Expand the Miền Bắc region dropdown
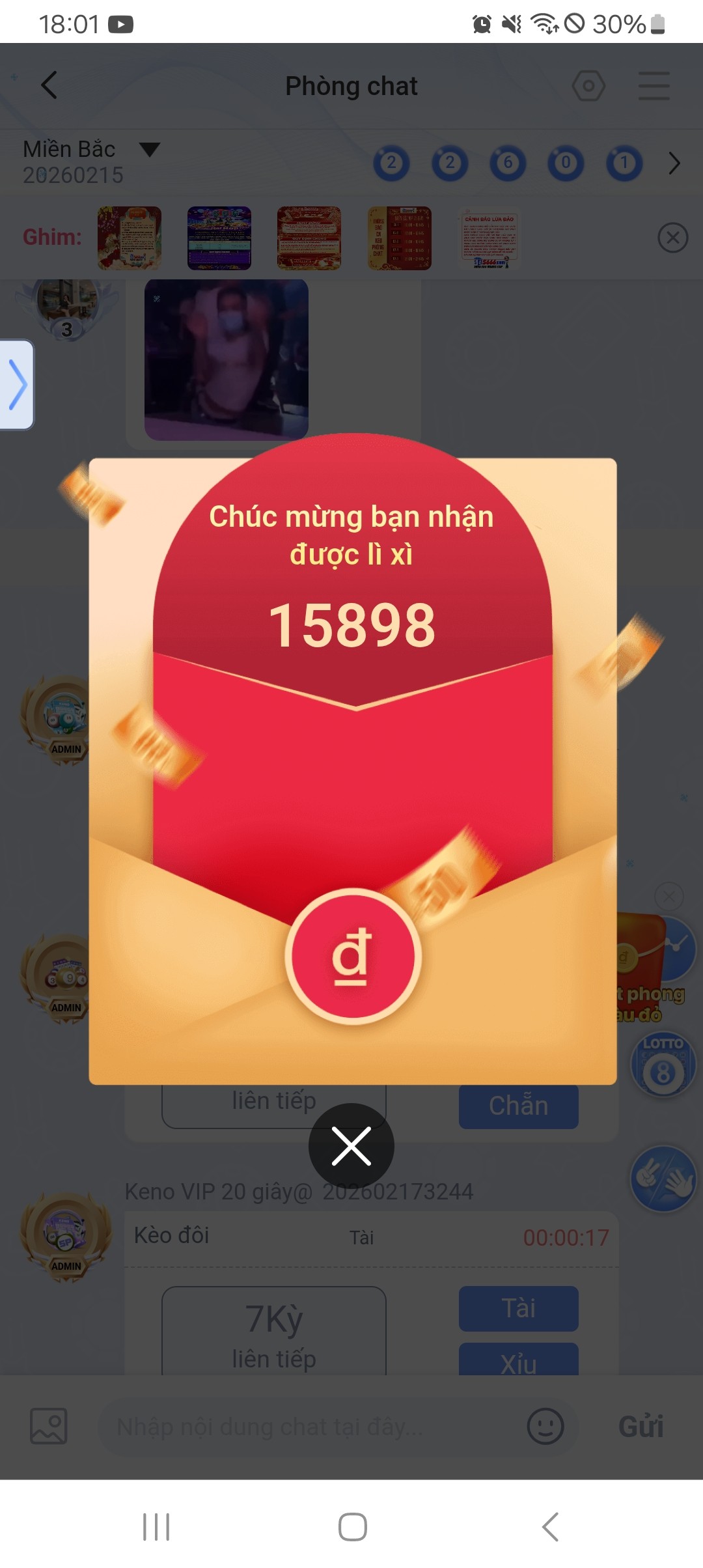The width and height of the screenshot is (703, 1568). (x=149, y=150)
